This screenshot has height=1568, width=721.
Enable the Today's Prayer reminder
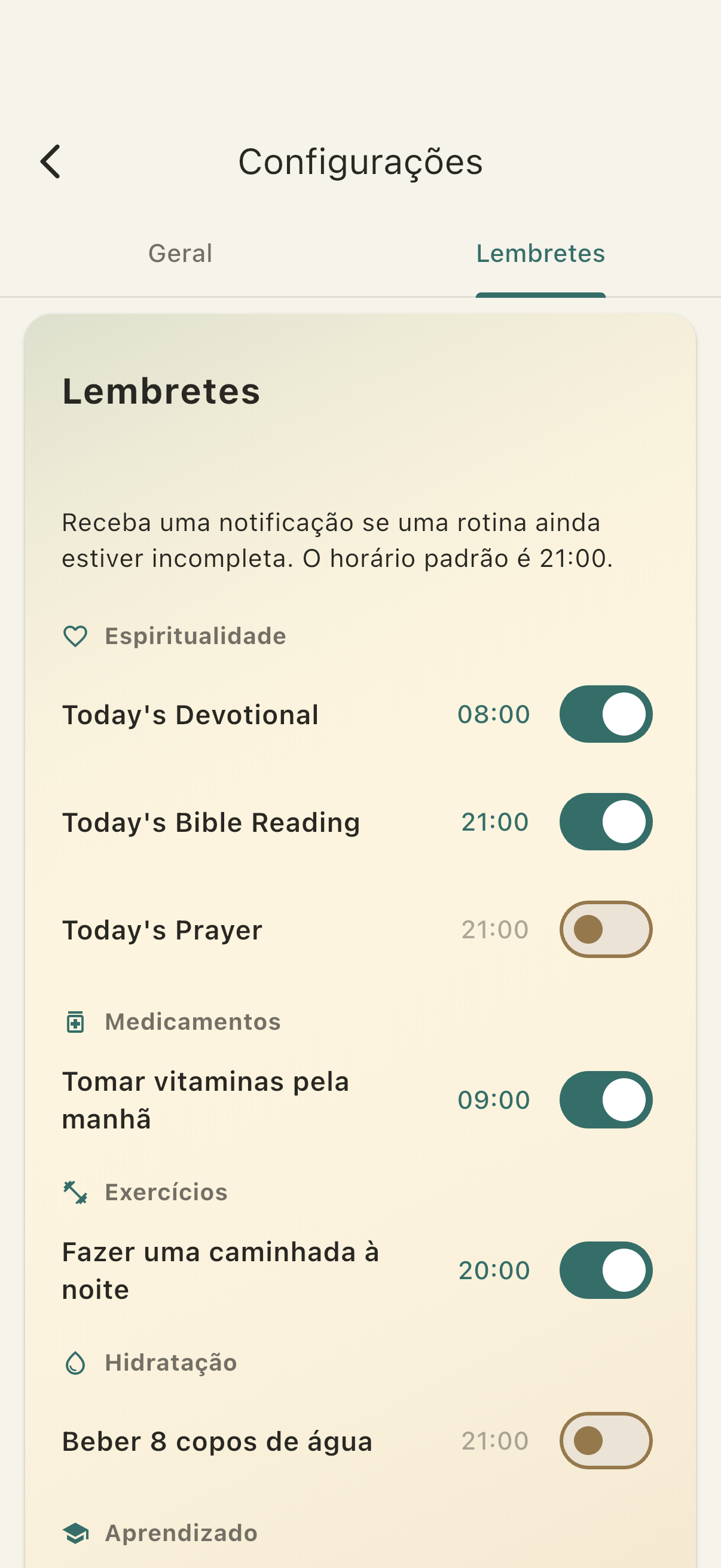point(606,929)
